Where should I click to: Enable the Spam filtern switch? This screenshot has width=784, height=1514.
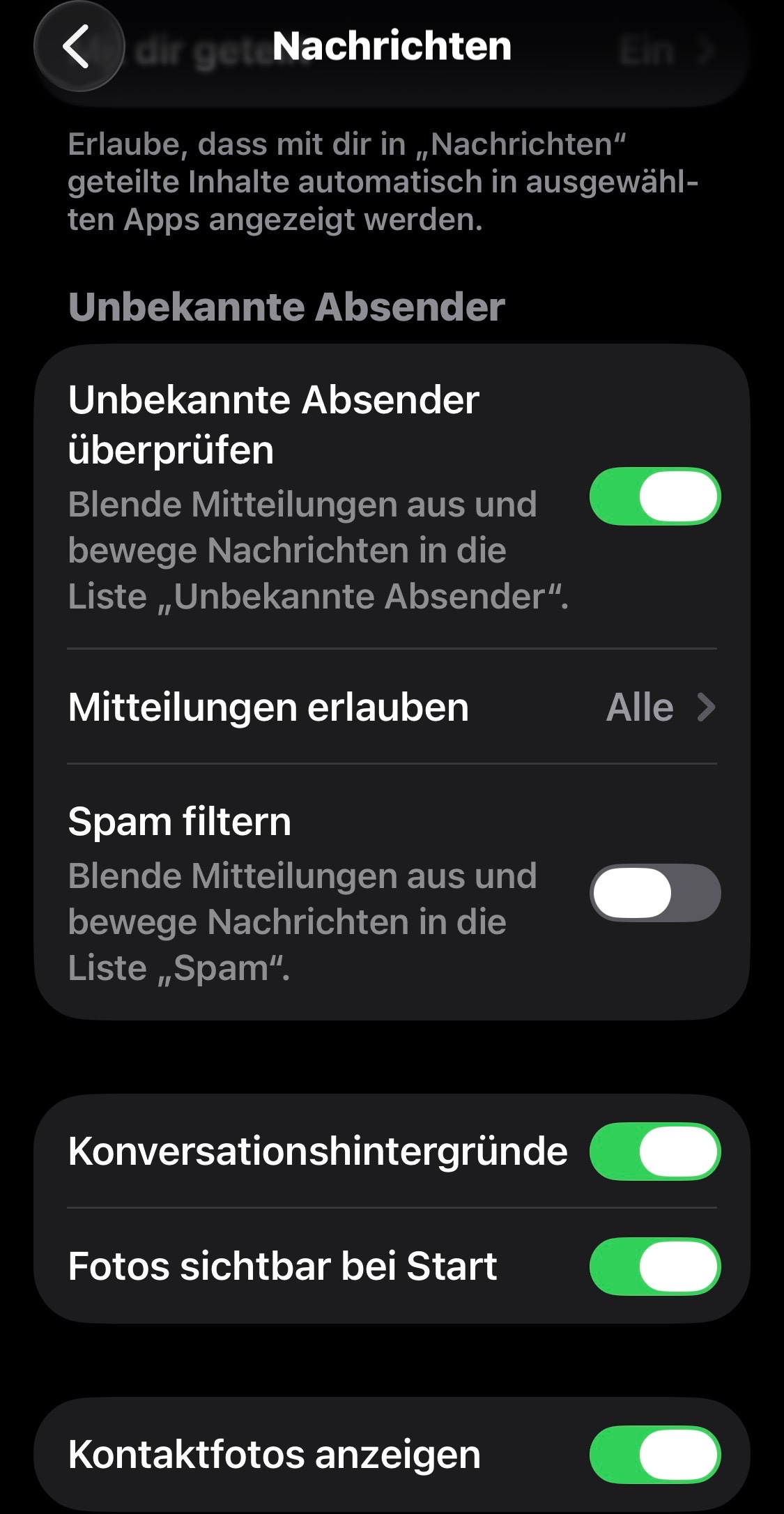click(654, 893)
